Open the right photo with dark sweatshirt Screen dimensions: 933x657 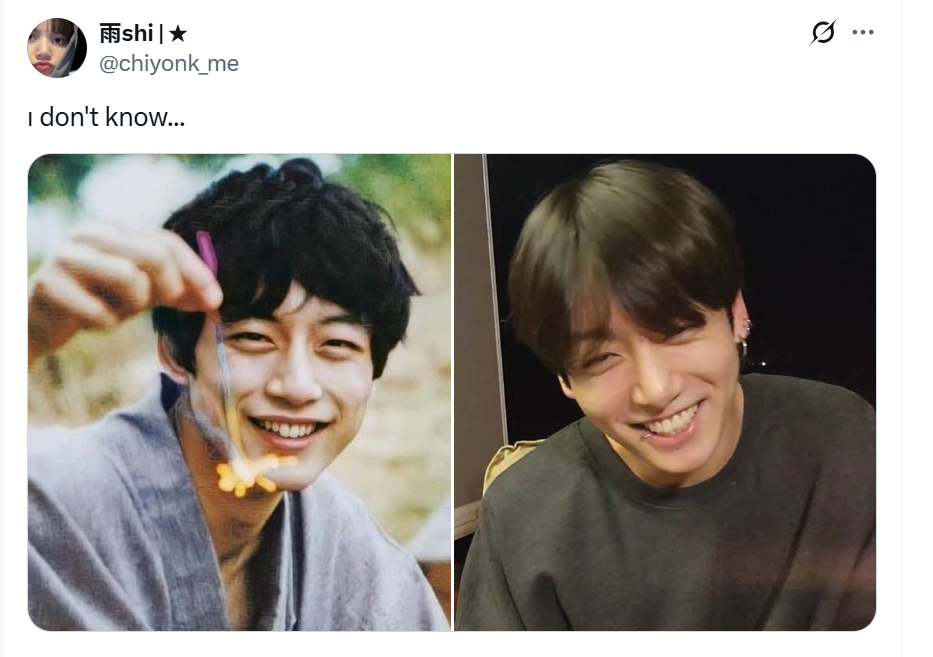[665, 392]
